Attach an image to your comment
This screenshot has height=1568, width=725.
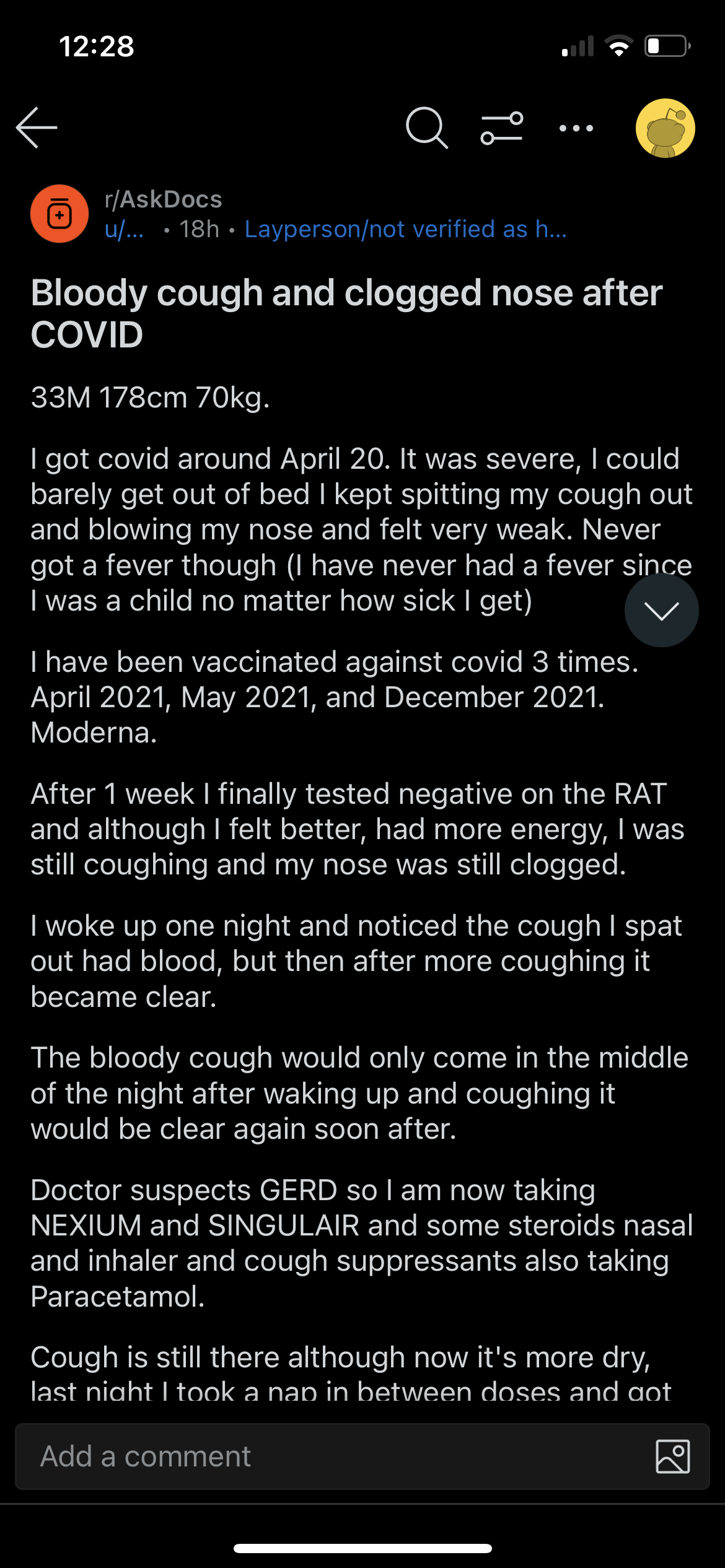pos(673,1457)
